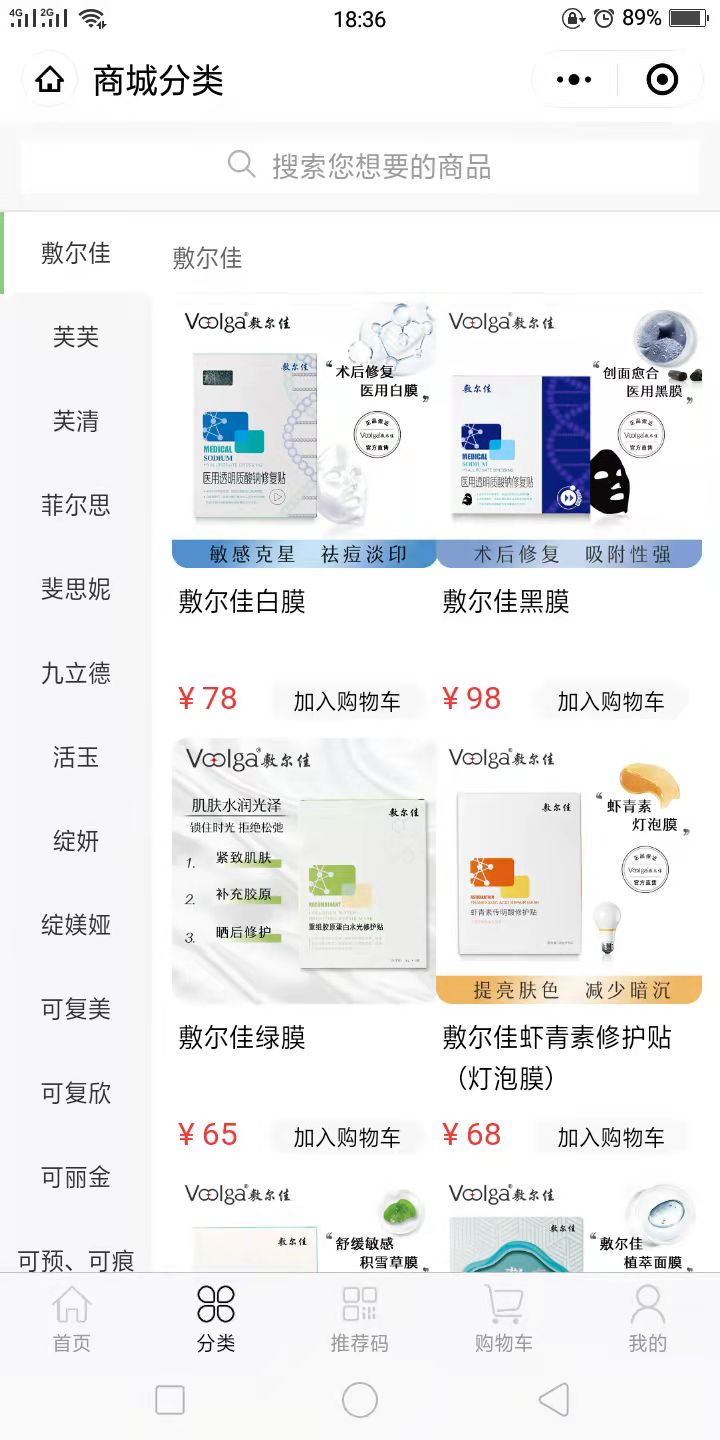720x1440 pixels.
Task: Switch to the 可复美 category
Action: 76,1009
